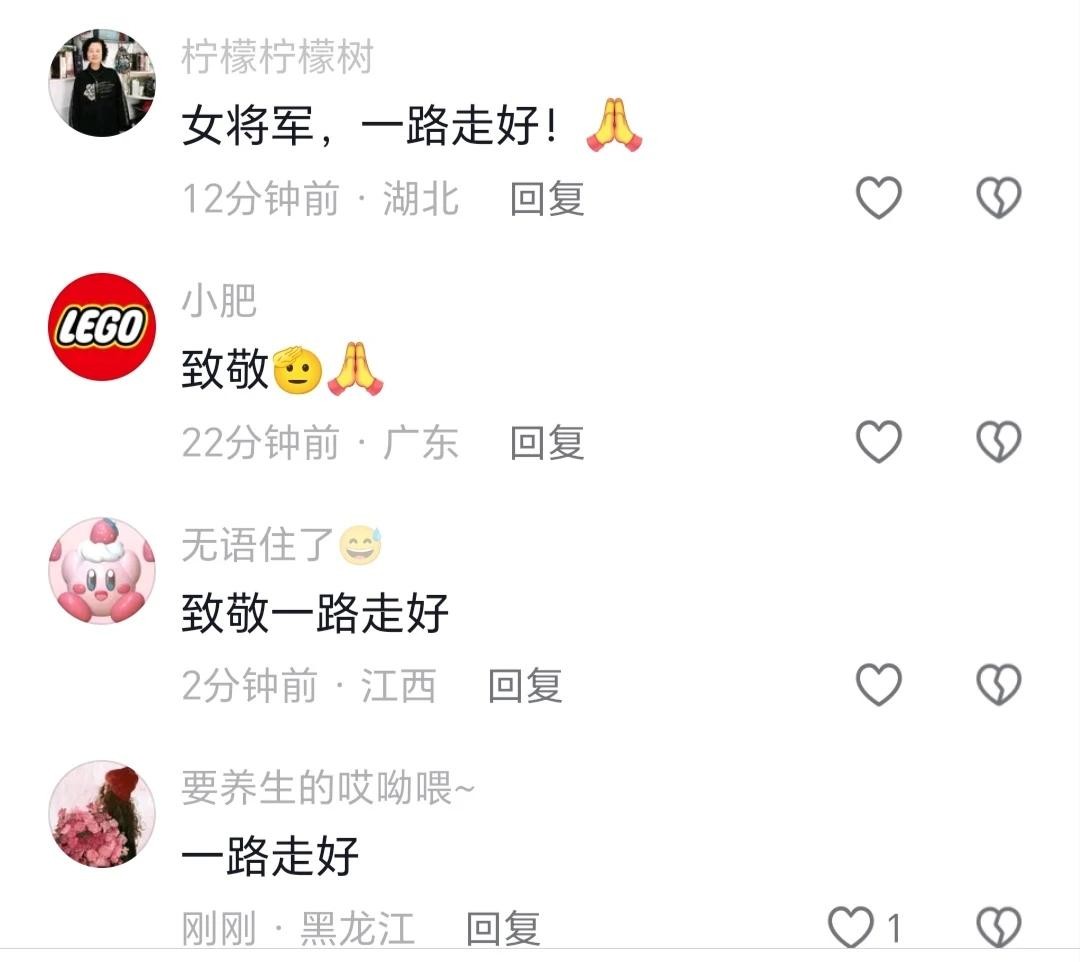Screen dimensions: 1080x962
Task: Reply to 柠檬柠檬树's comment
Action: tap(546, 199)
